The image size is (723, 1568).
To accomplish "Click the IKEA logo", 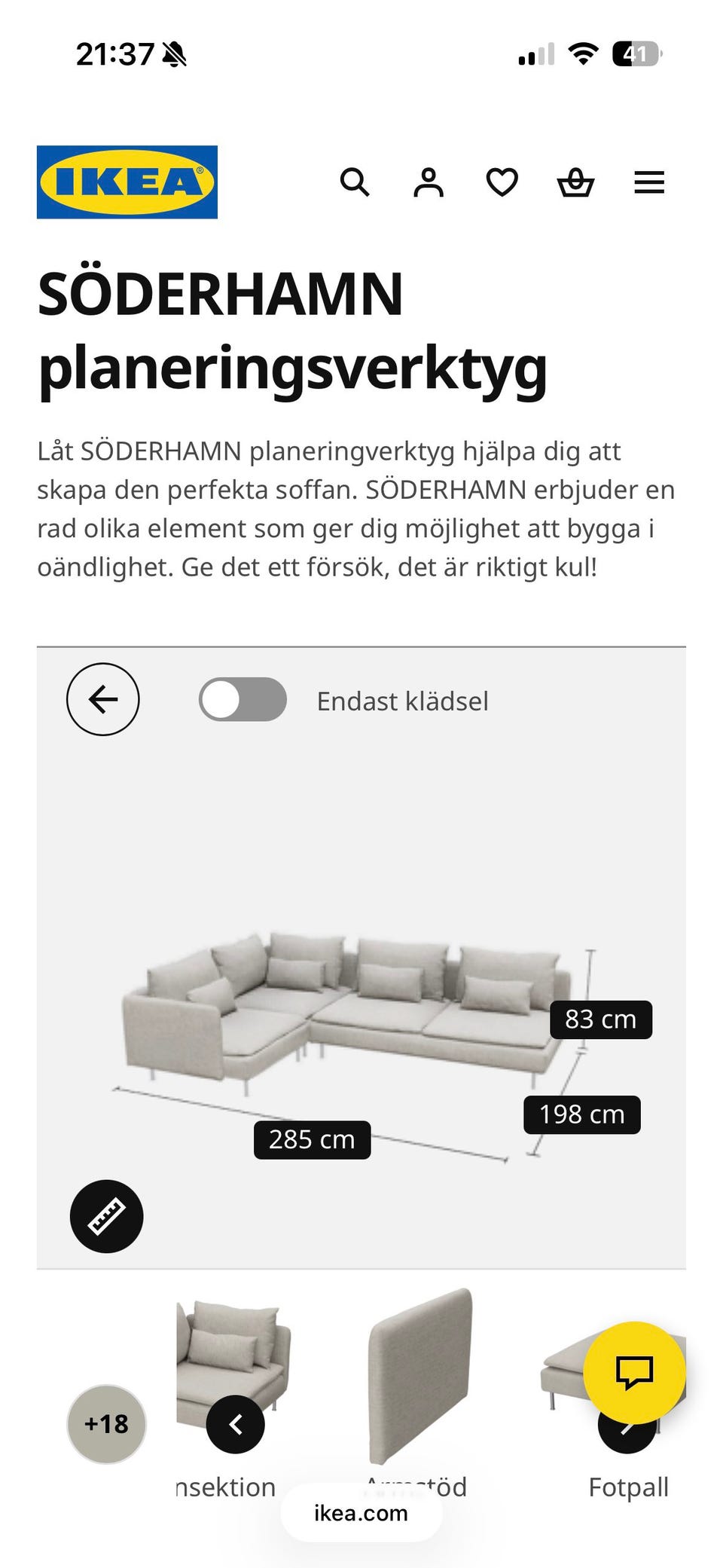I will pos(127,182).
